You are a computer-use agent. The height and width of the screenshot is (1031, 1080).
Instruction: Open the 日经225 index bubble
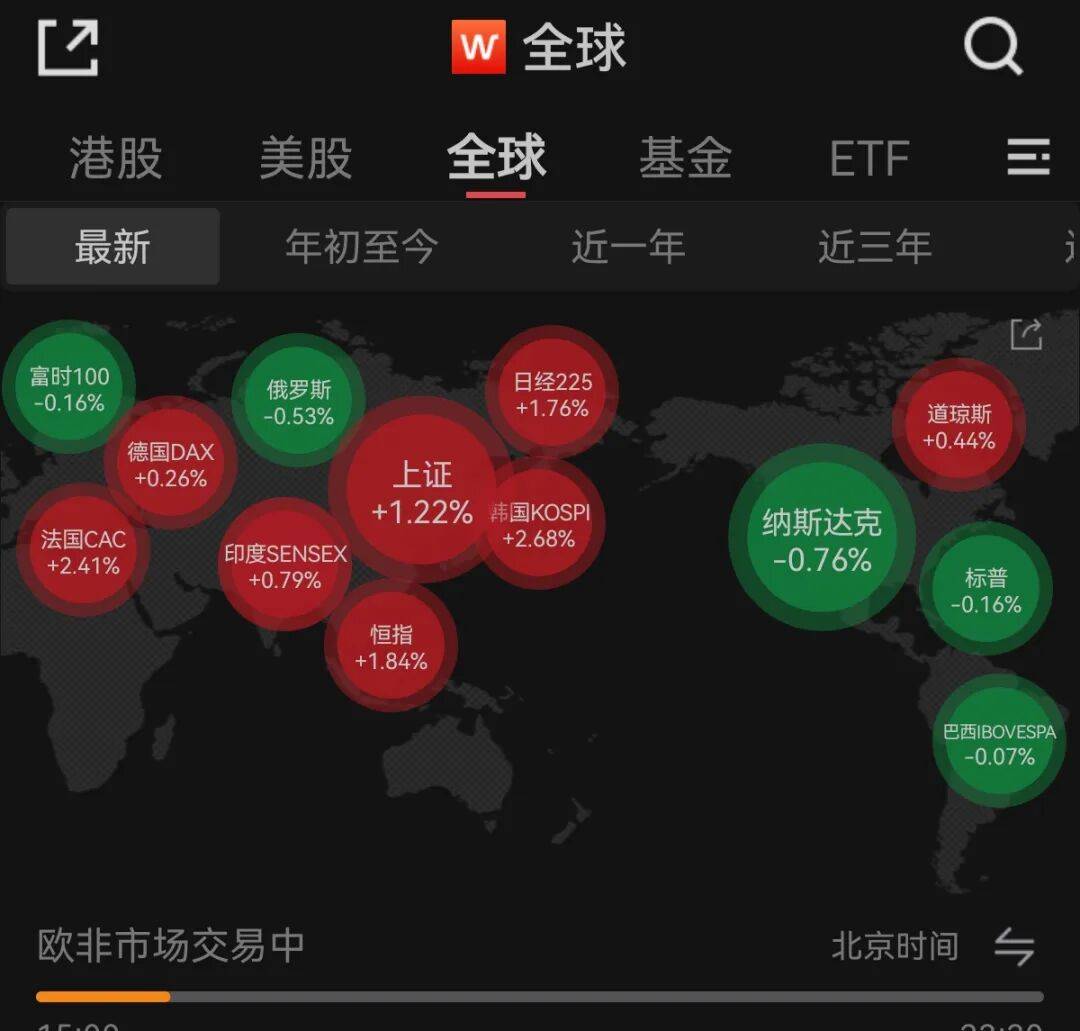coord(552,393)
